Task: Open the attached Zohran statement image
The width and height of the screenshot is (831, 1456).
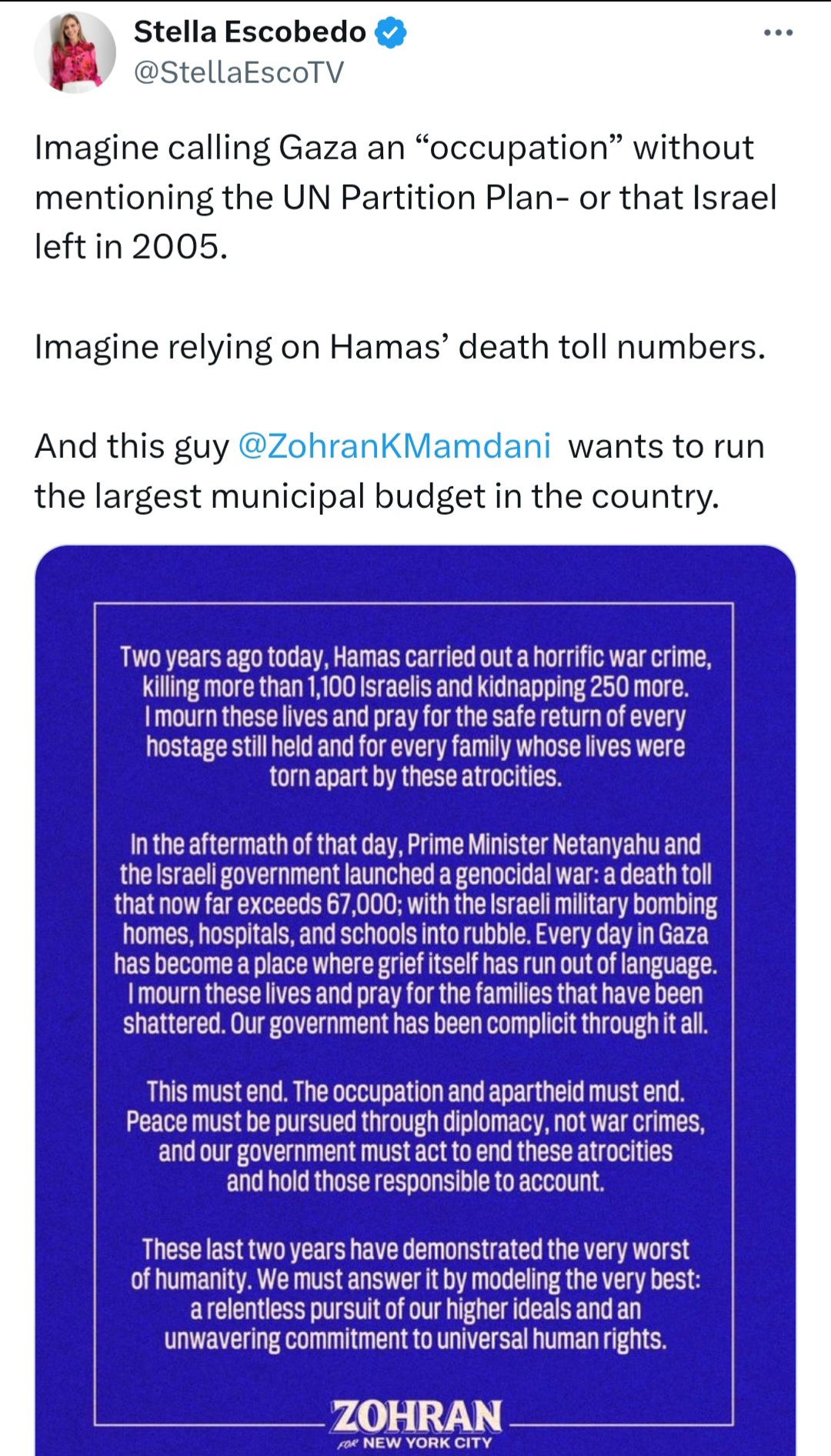Action: (x=415, y=1000)
